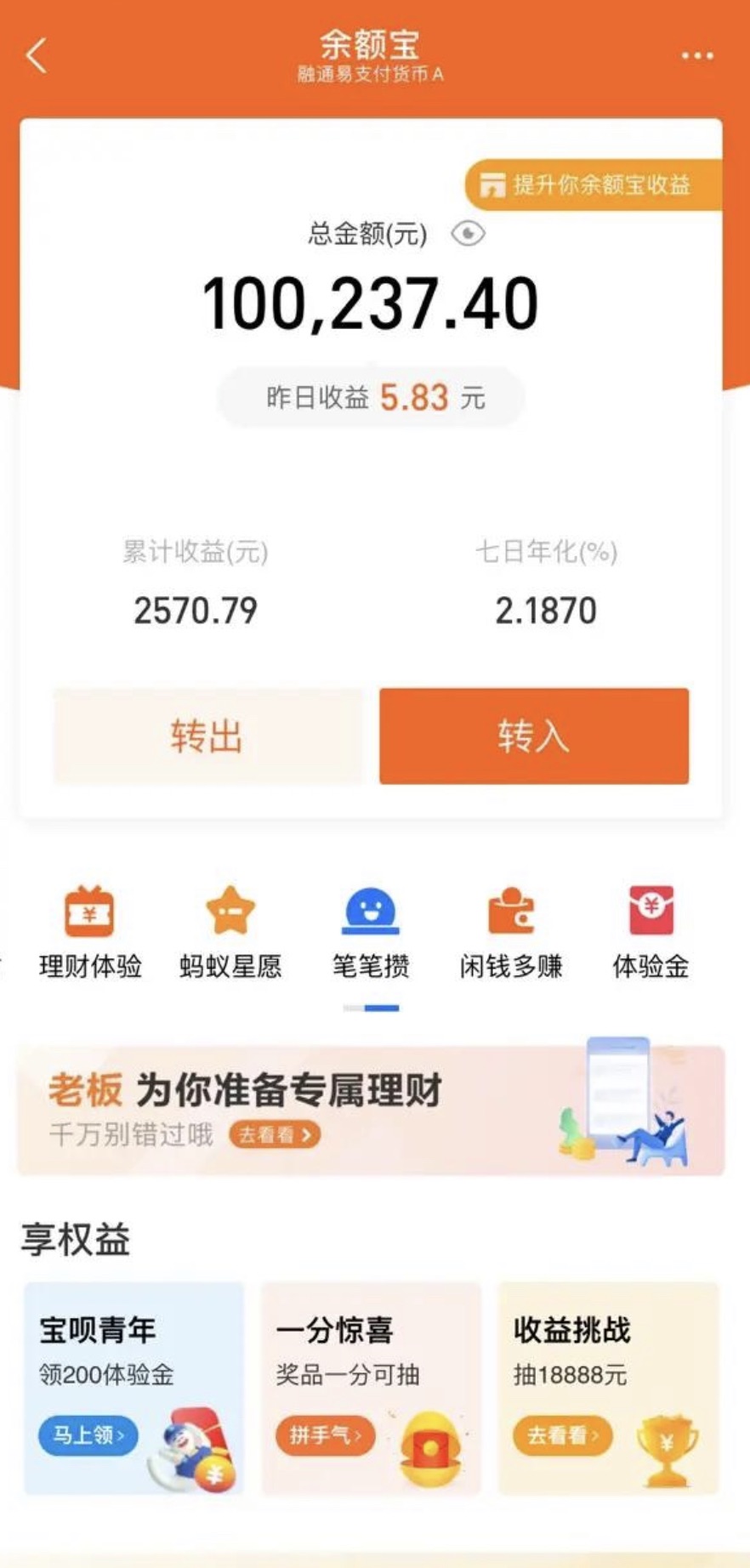The width and height of the screenshot is (750, 1568).
Task: Go back from the 余额宝 page
Action: click(37, 56)
